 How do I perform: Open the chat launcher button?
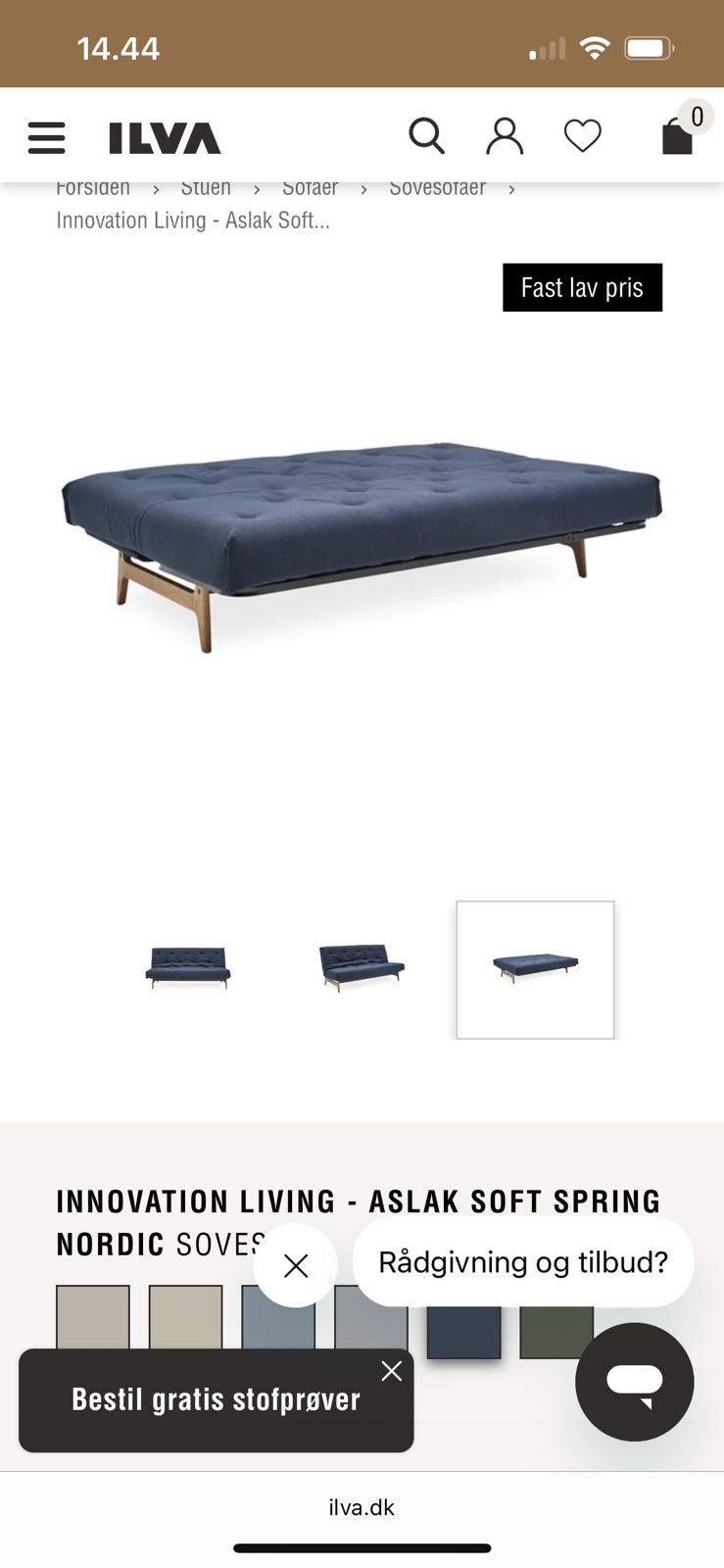(635, 1382)
